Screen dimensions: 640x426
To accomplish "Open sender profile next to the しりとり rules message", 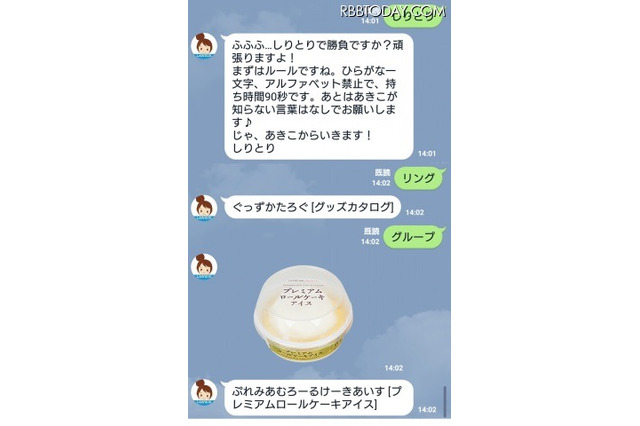I will [205, 48].
